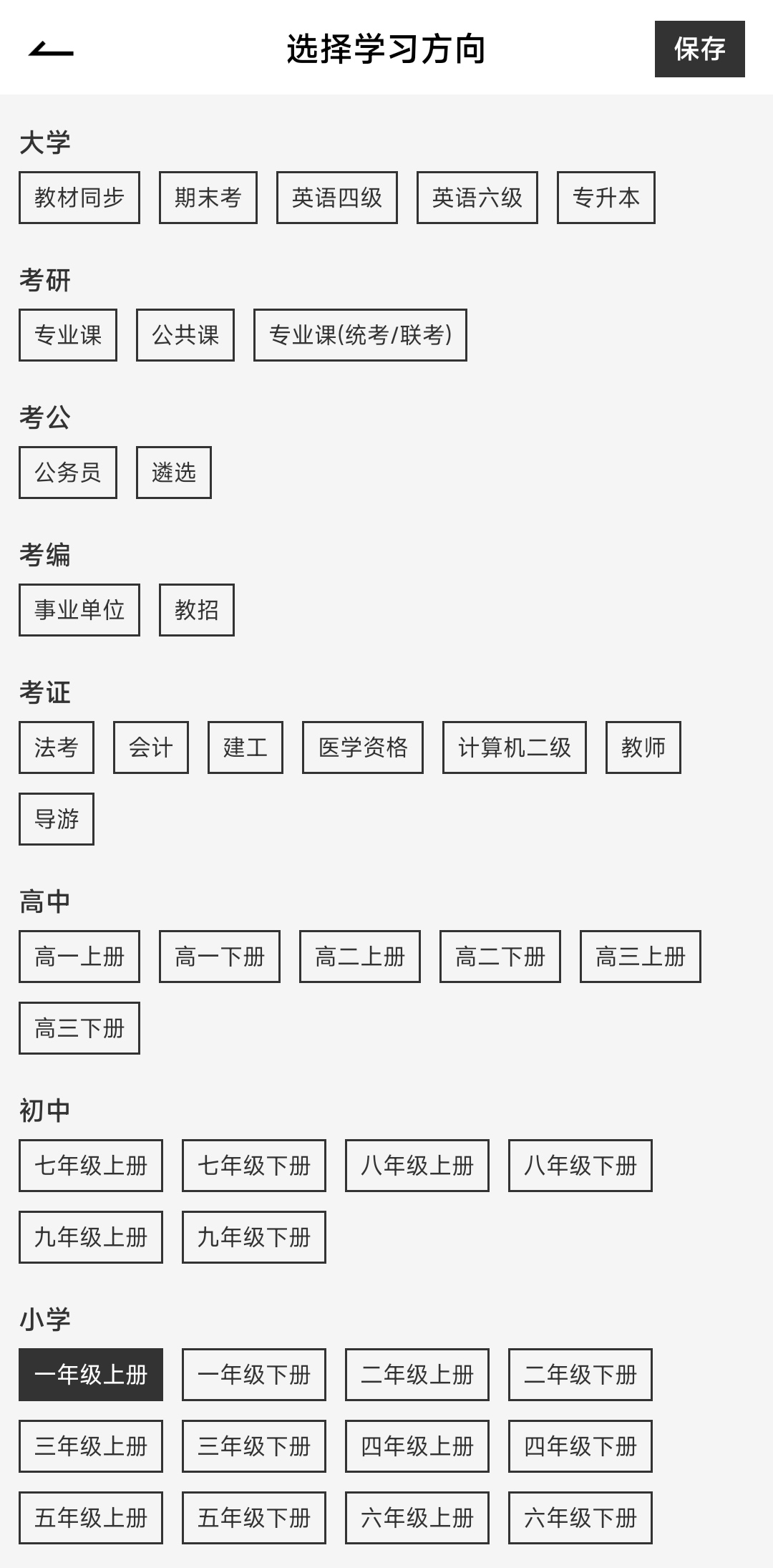Go back using the arrow icon

[51, 49]
